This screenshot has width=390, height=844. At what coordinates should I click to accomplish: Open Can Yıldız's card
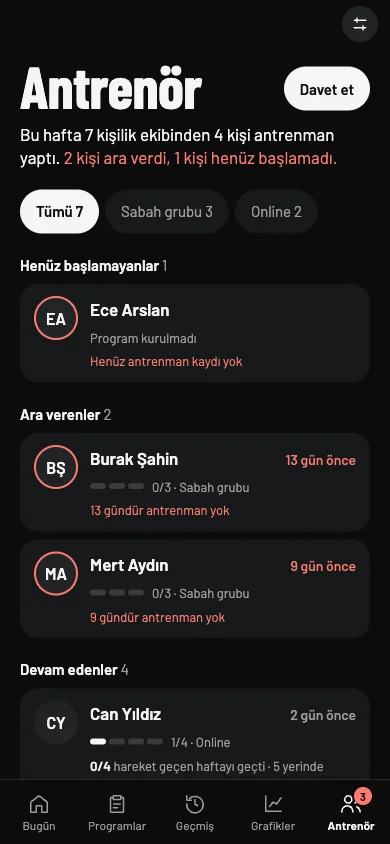tap(195, 734)
